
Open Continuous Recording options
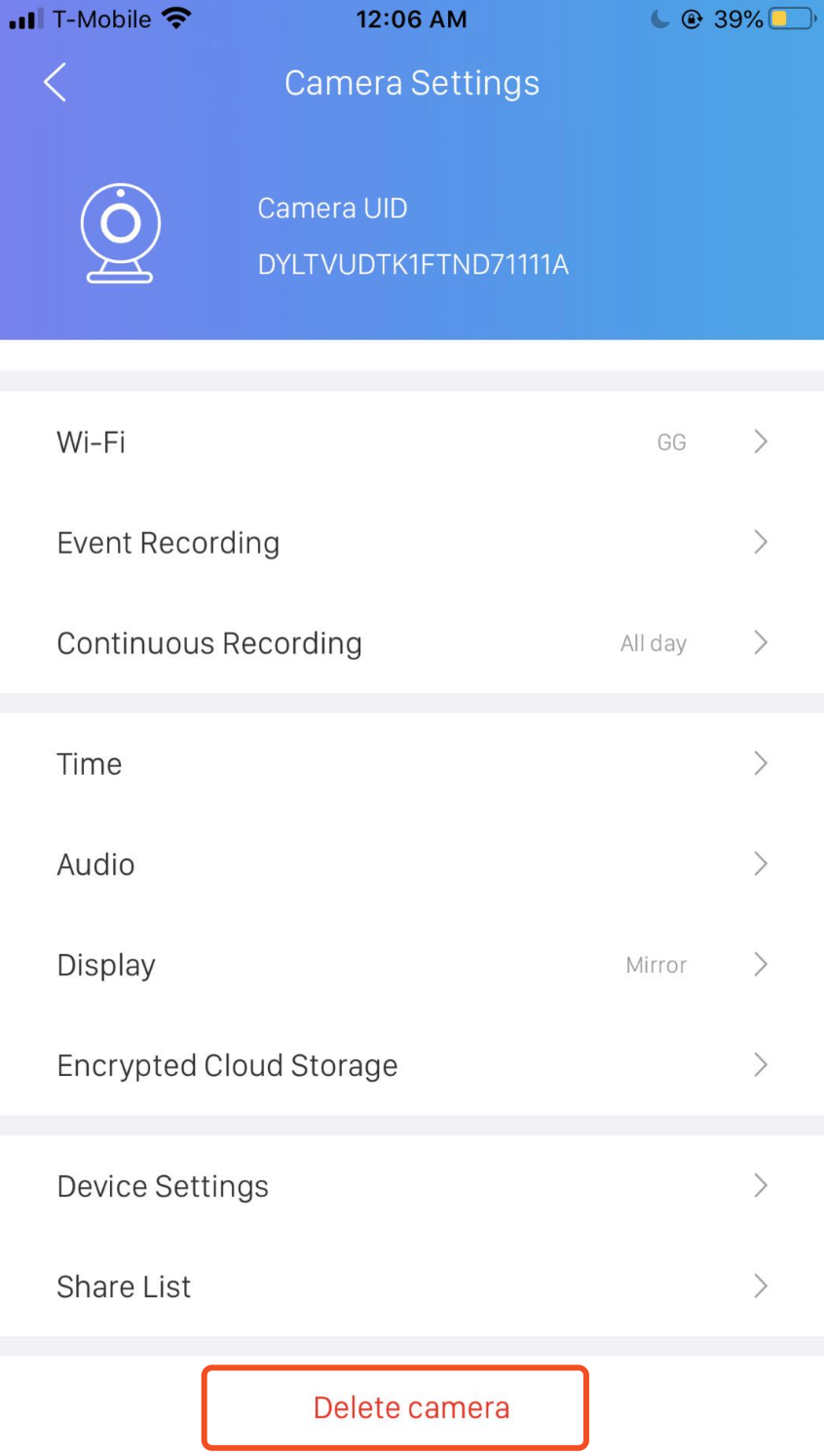(x=411, y=643)
